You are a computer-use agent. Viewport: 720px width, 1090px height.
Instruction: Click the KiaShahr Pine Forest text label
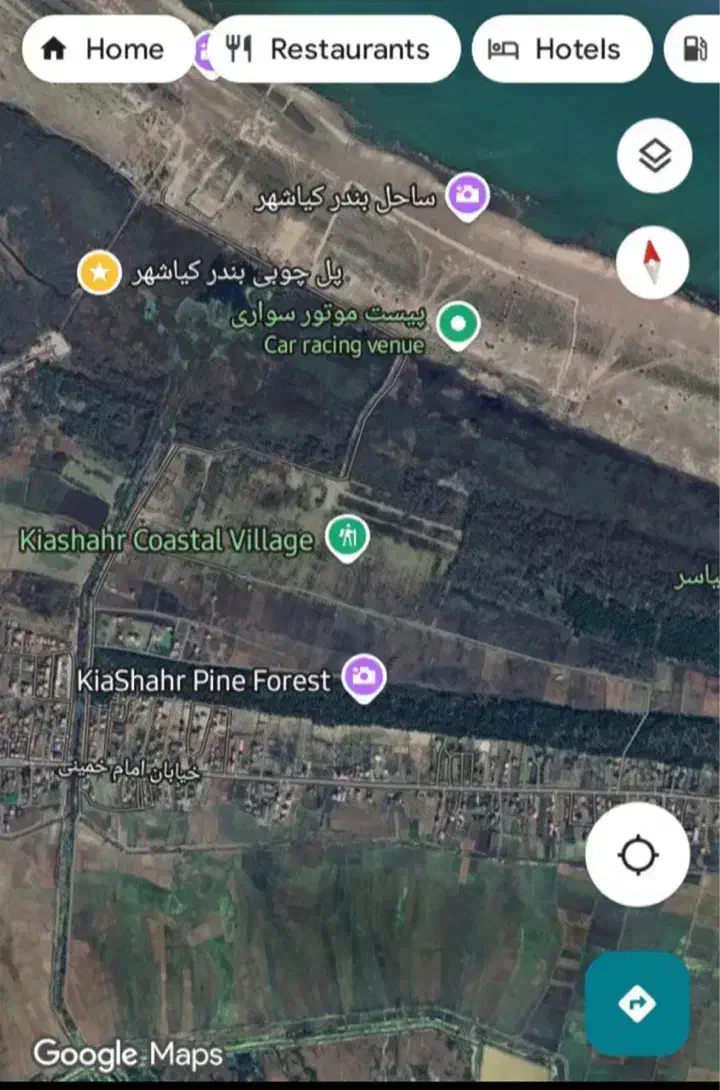click(203, 680)
